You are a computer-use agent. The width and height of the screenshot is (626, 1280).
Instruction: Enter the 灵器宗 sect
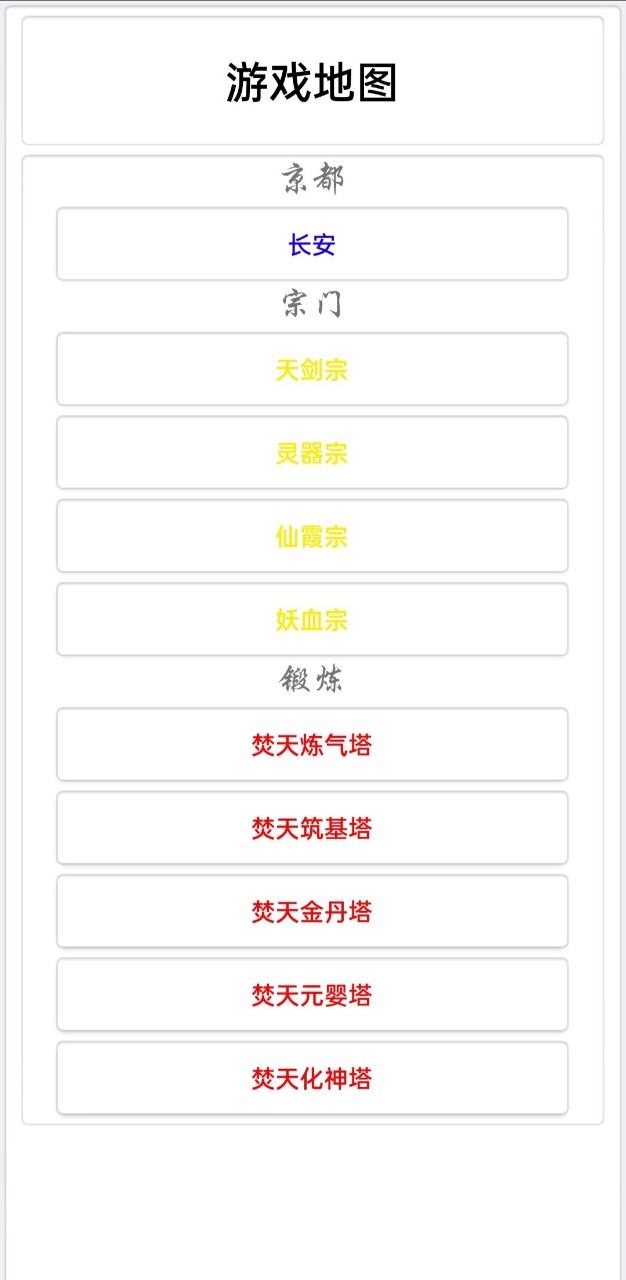click(x=312, y=452)
